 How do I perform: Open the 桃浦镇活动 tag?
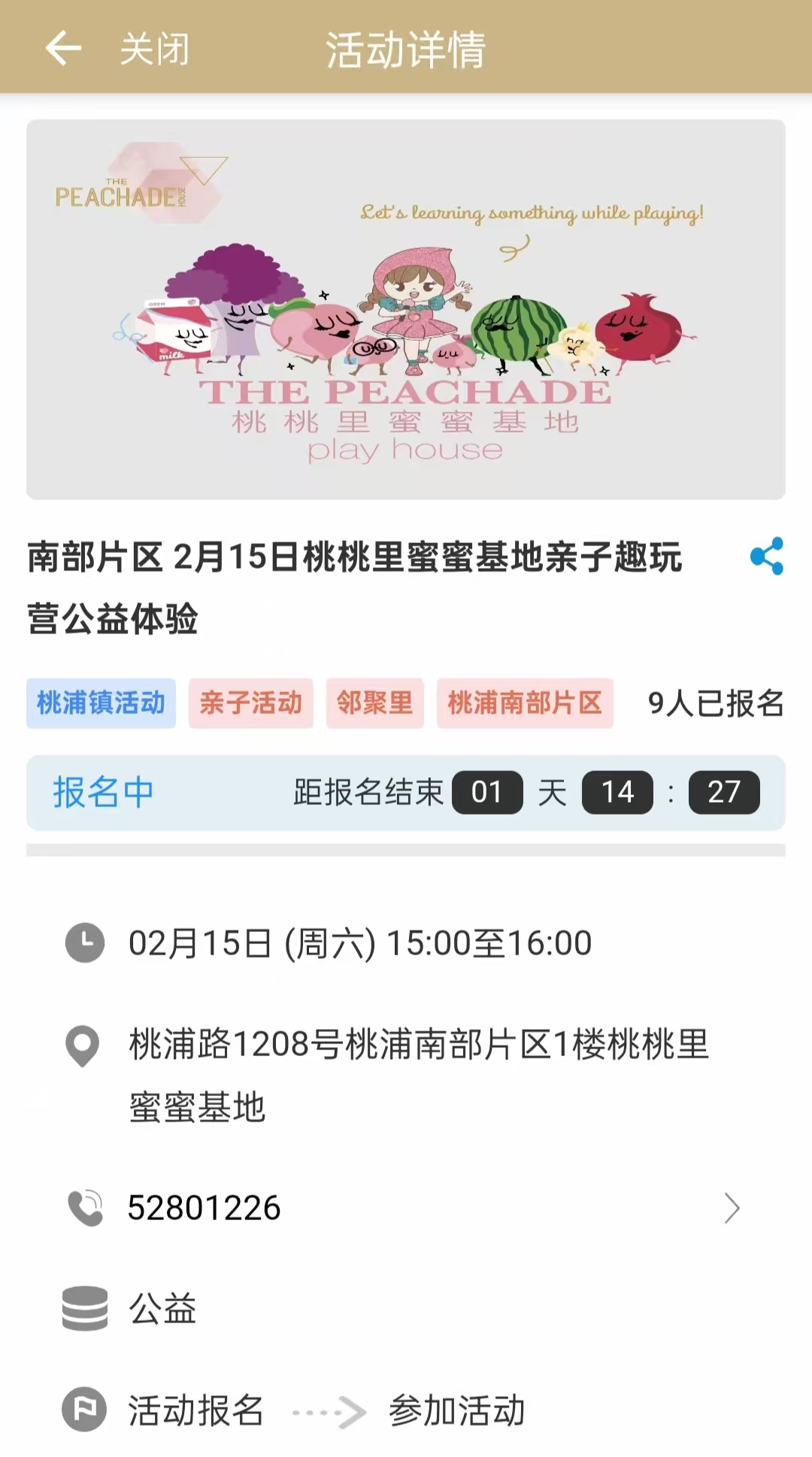(x=101, y=703)
